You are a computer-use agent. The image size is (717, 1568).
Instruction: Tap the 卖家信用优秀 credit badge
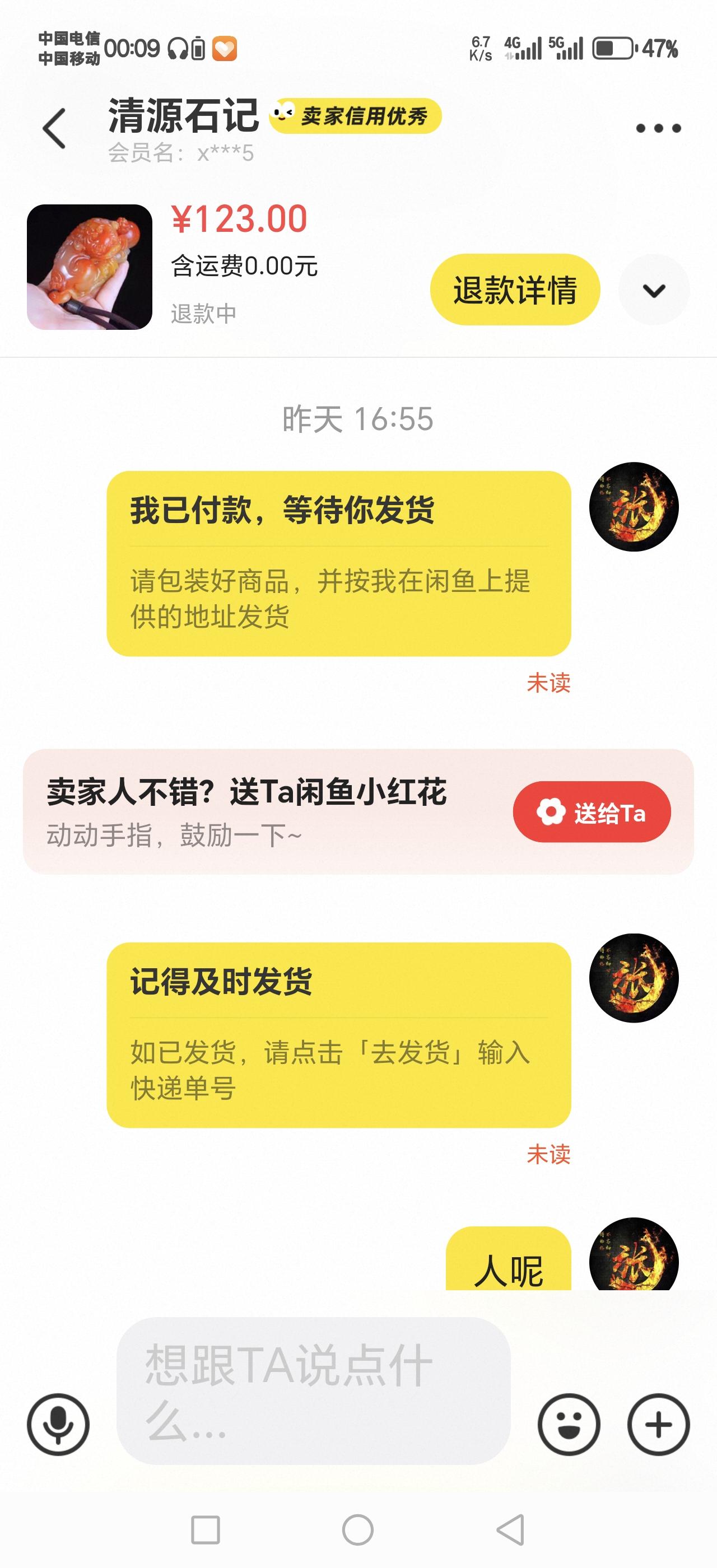point(359,117)
